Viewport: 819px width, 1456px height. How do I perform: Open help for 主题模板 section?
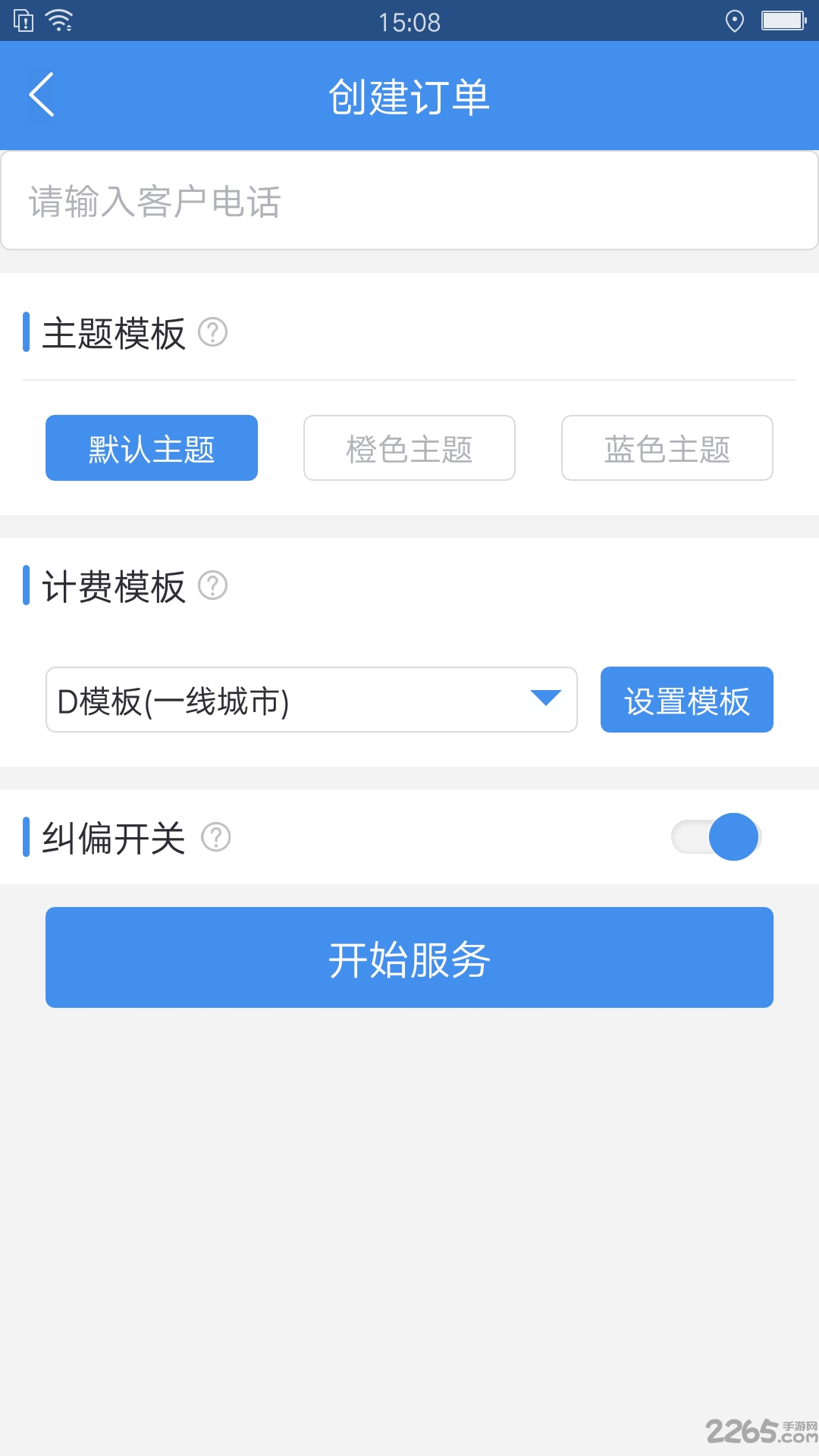click(x=213, y=332)
